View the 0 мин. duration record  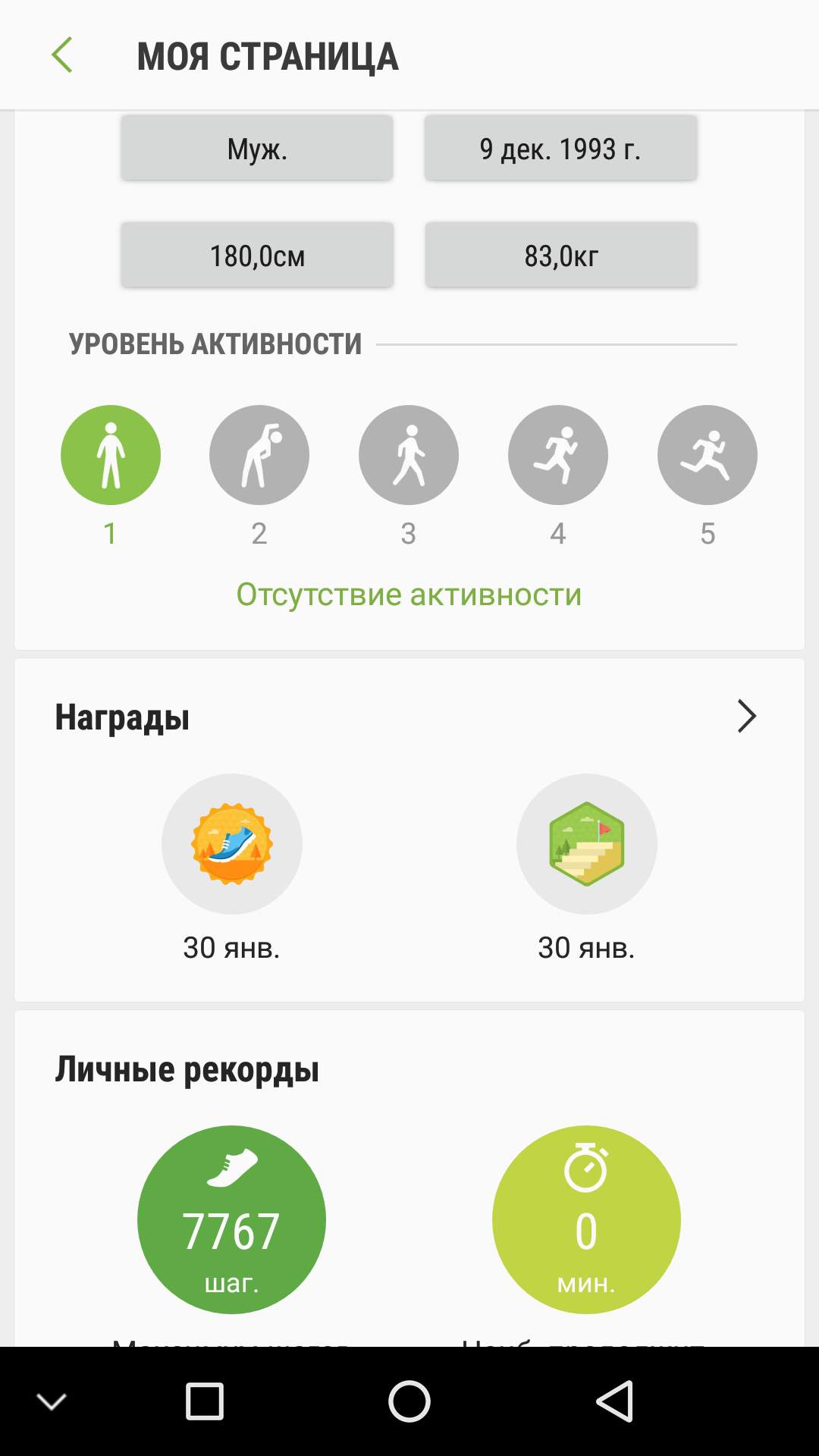coord(586,1219)
